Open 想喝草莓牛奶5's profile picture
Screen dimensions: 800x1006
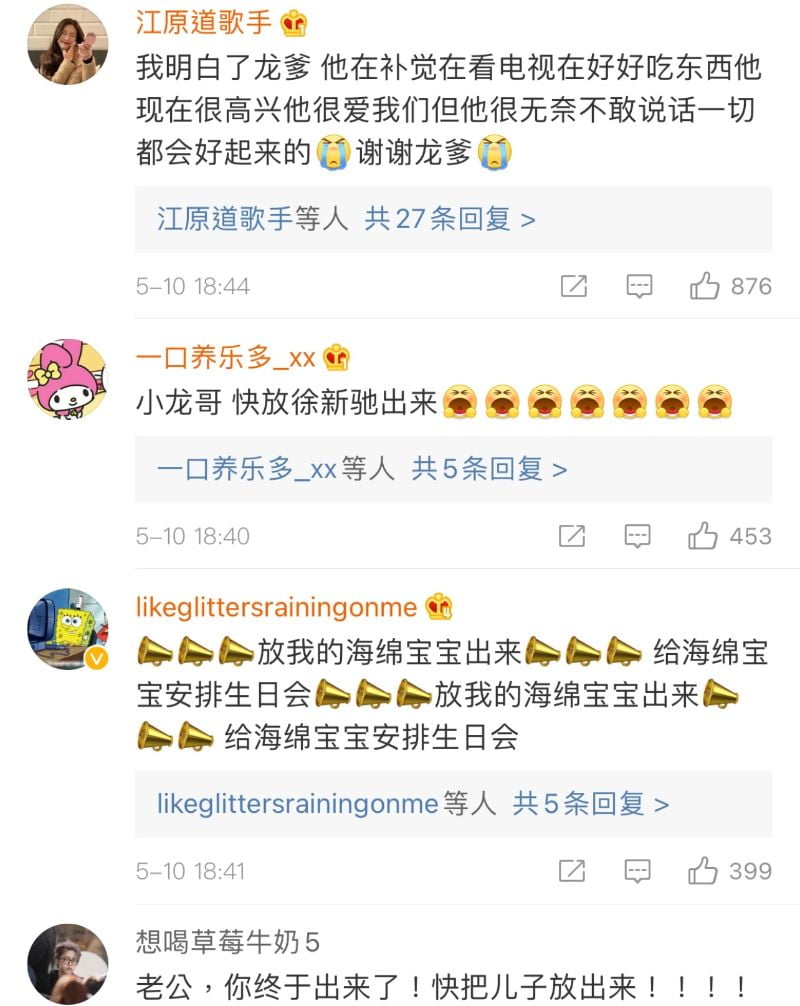click(x=67, y=963)
